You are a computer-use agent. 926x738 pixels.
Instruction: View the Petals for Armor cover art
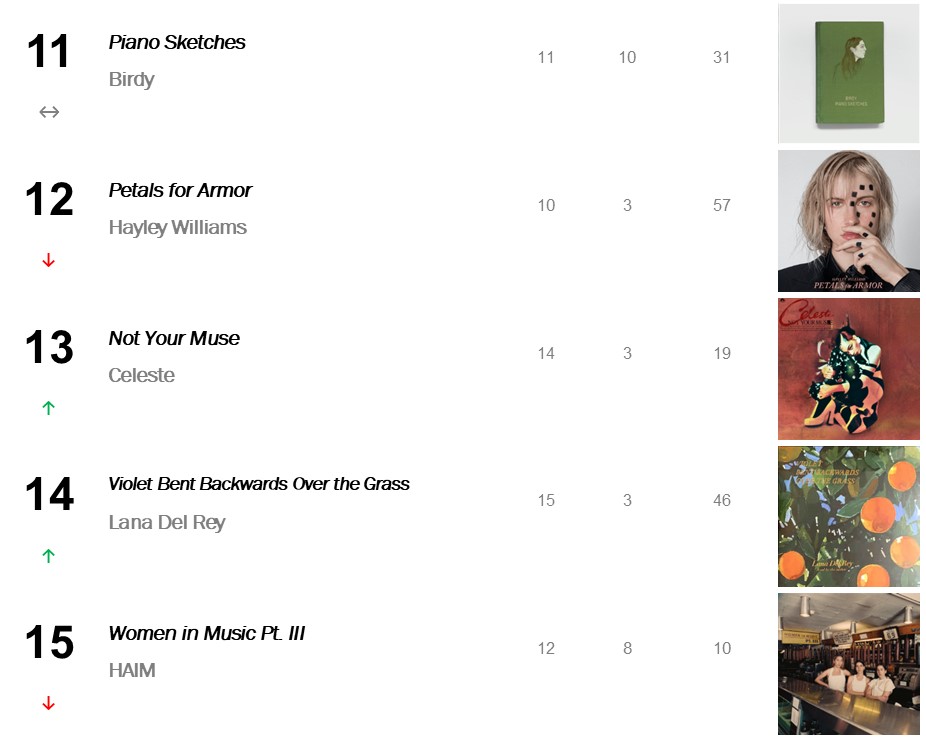(x=848, y=221)
